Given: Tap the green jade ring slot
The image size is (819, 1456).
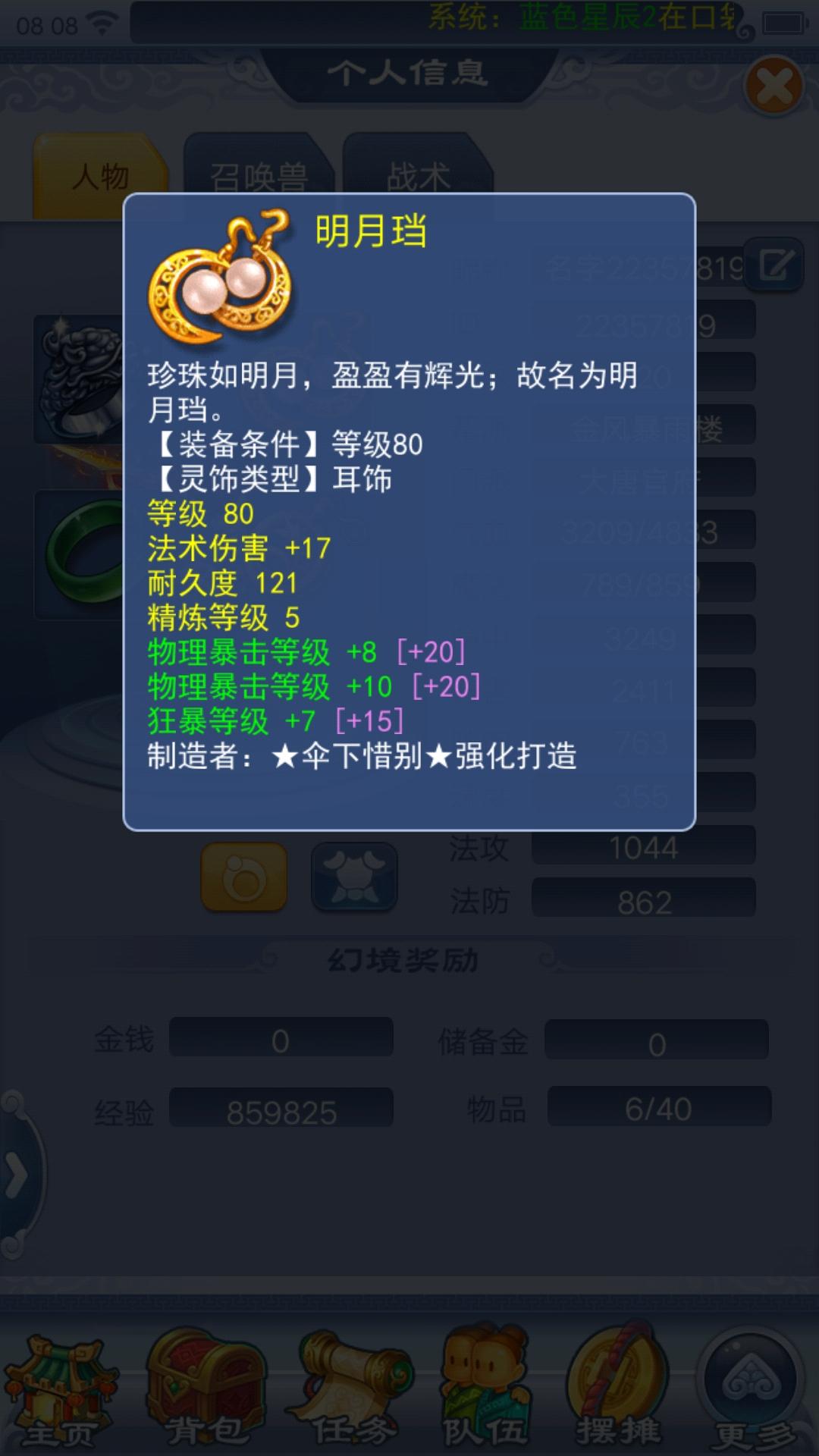Looking at the screenshot, I should tap(80, 554).
